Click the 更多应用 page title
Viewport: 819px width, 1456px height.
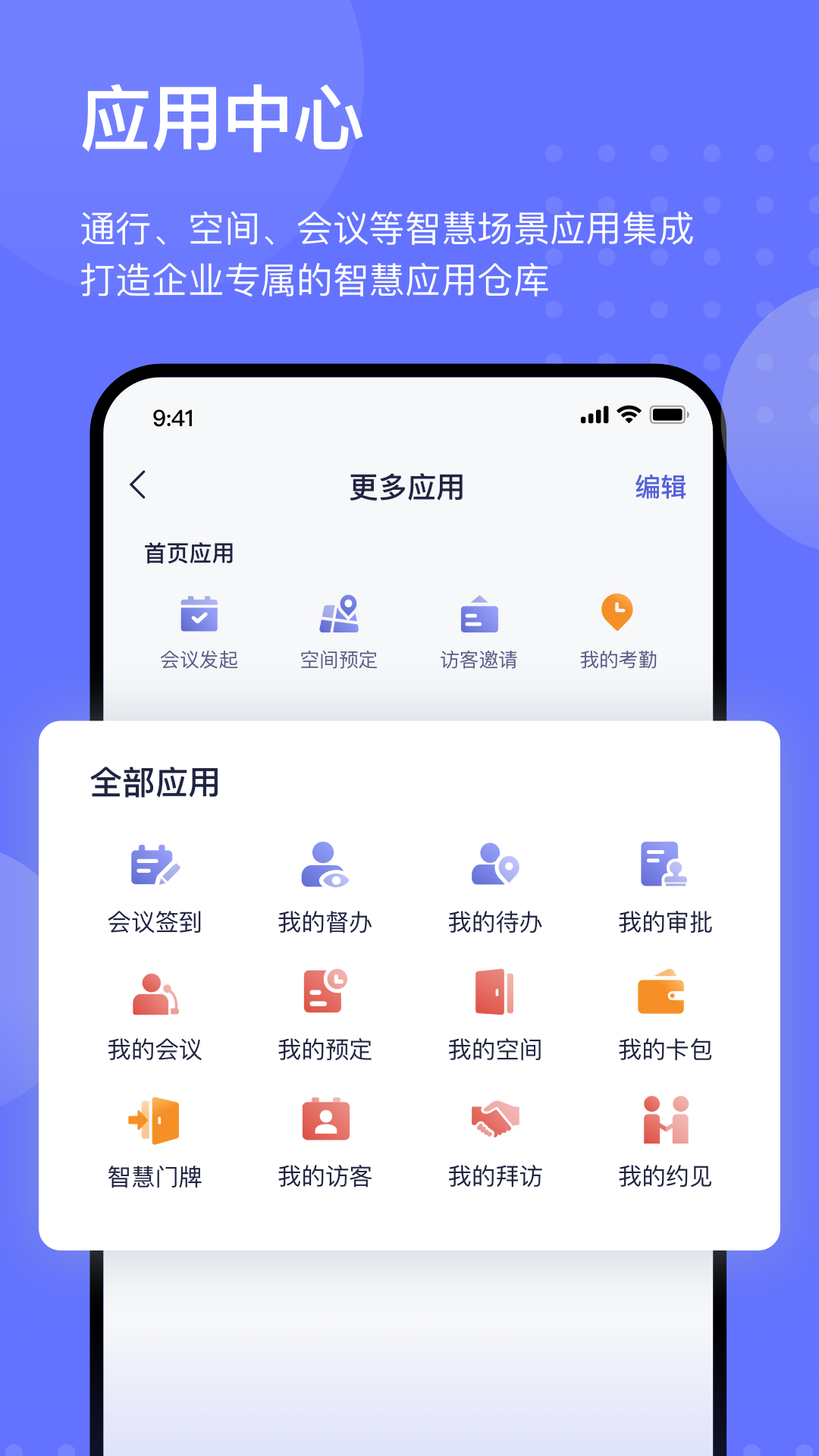409,488
